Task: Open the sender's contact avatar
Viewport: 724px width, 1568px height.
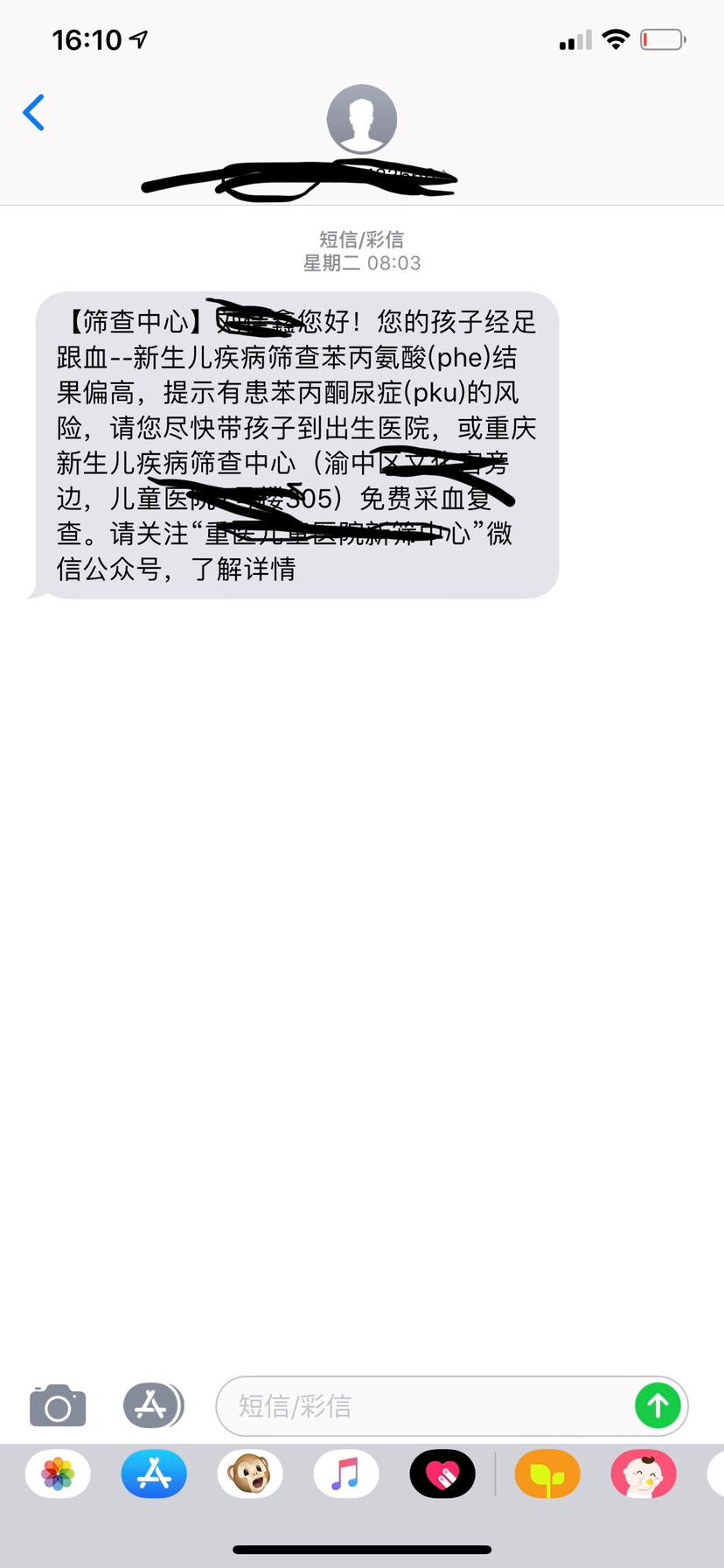Action: tap(362, 119)
